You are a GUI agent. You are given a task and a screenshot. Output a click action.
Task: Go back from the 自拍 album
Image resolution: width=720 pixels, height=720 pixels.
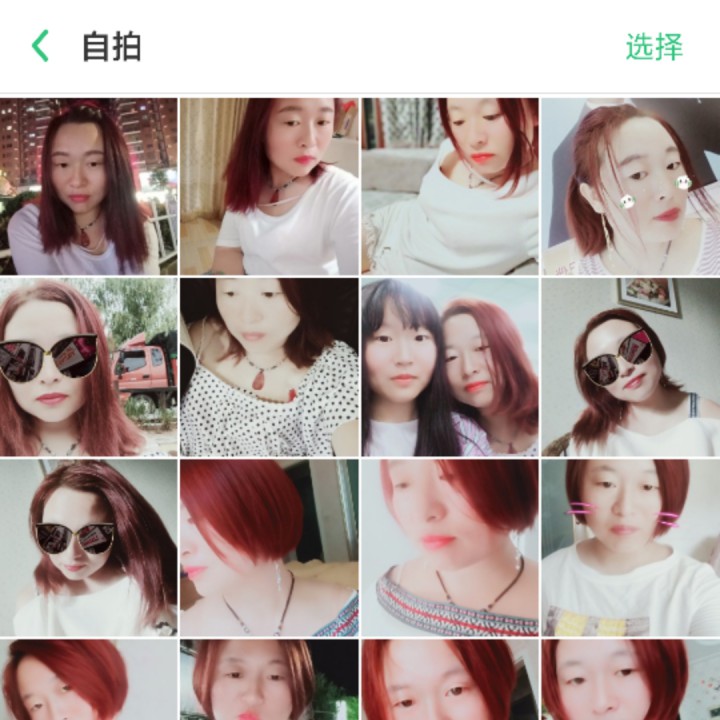click(x=40, y=46)
